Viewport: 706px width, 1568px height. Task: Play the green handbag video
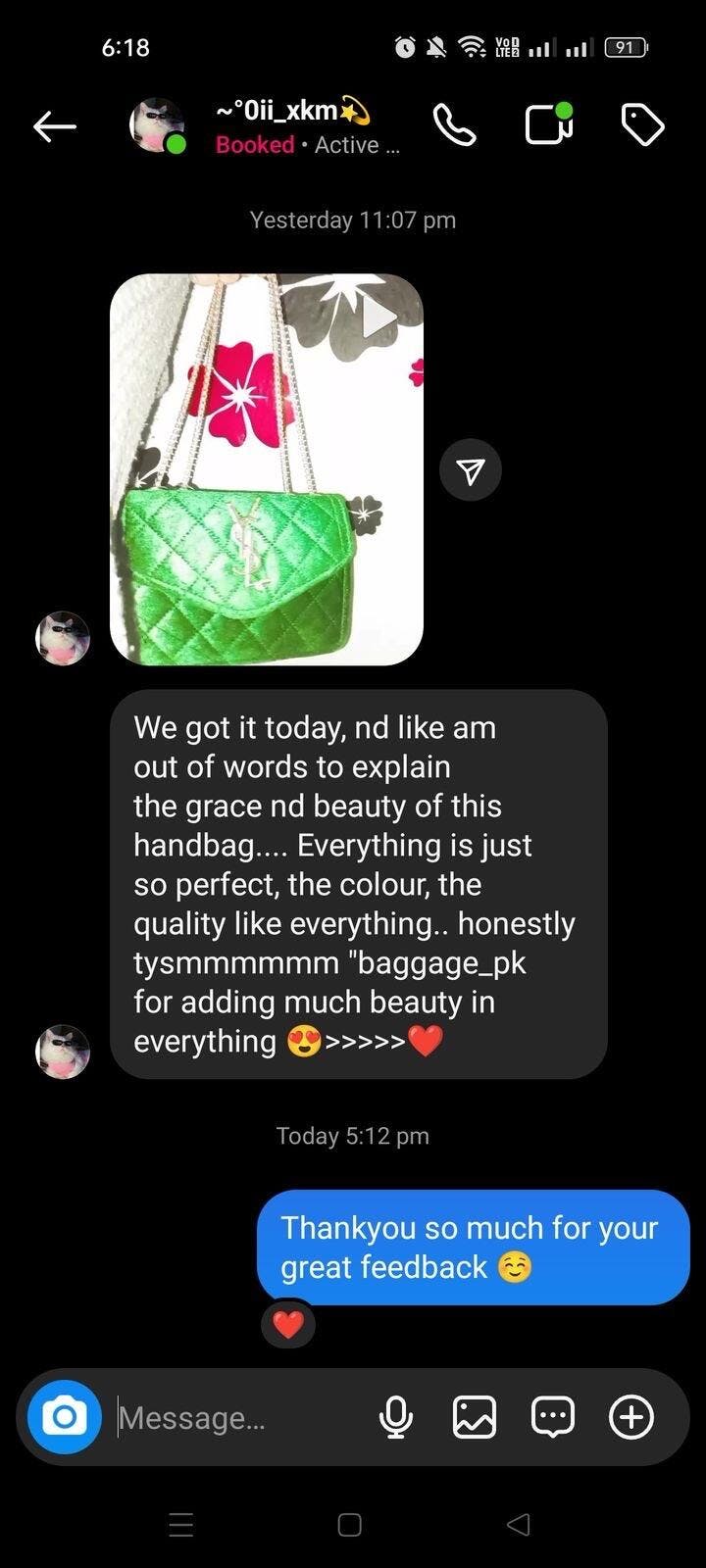click(267, 469)
